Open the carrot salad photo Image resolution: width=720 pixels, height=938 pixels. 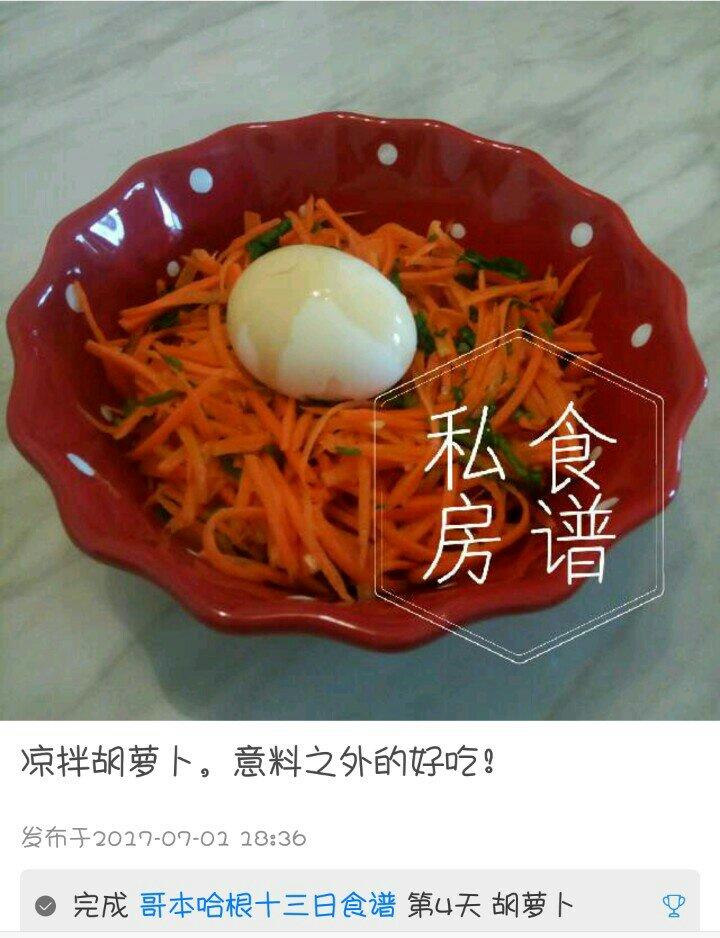point(360,360)
